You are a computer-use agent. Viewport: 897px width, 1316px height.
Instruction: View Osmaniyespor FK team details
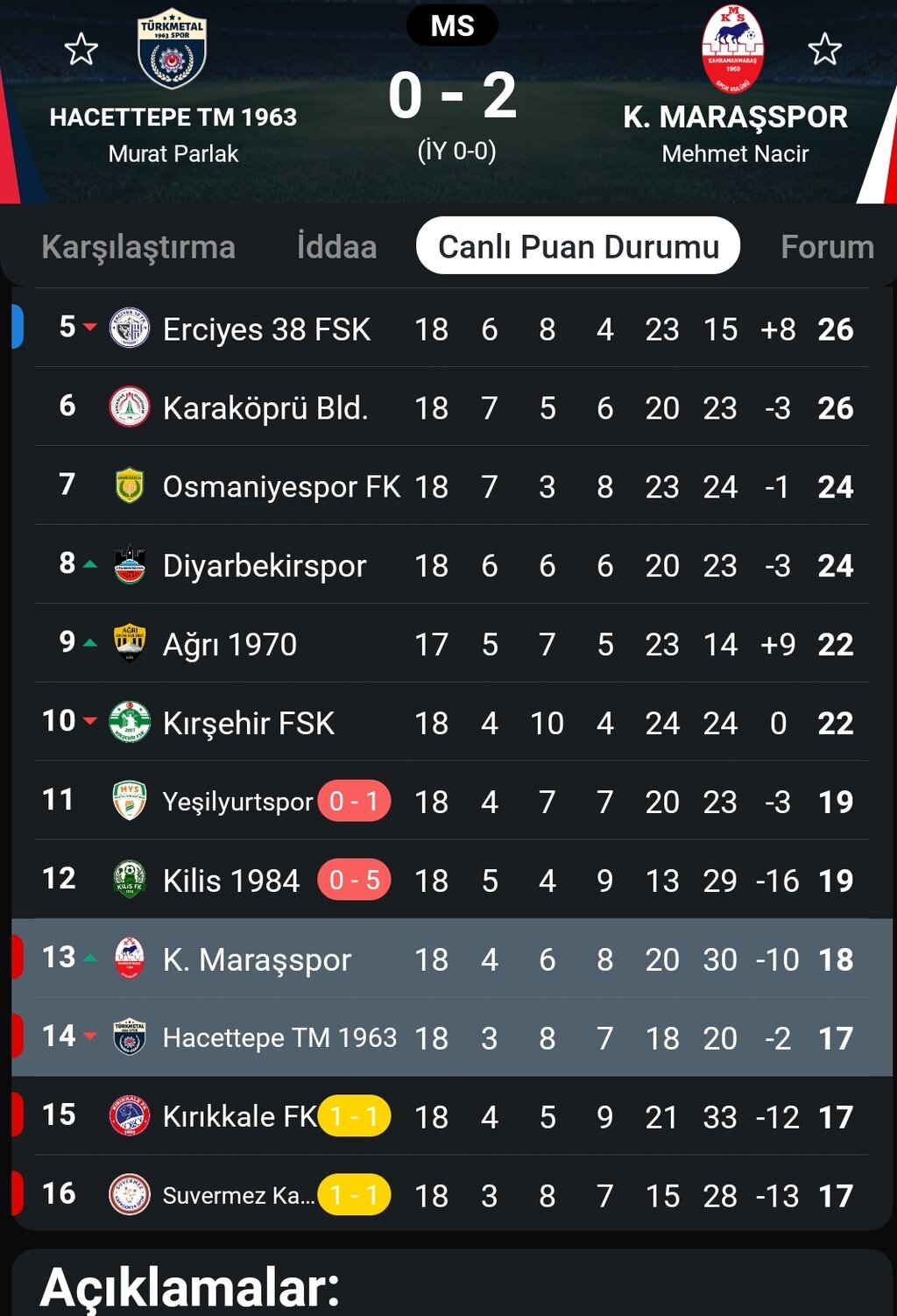tap(280, 487)
